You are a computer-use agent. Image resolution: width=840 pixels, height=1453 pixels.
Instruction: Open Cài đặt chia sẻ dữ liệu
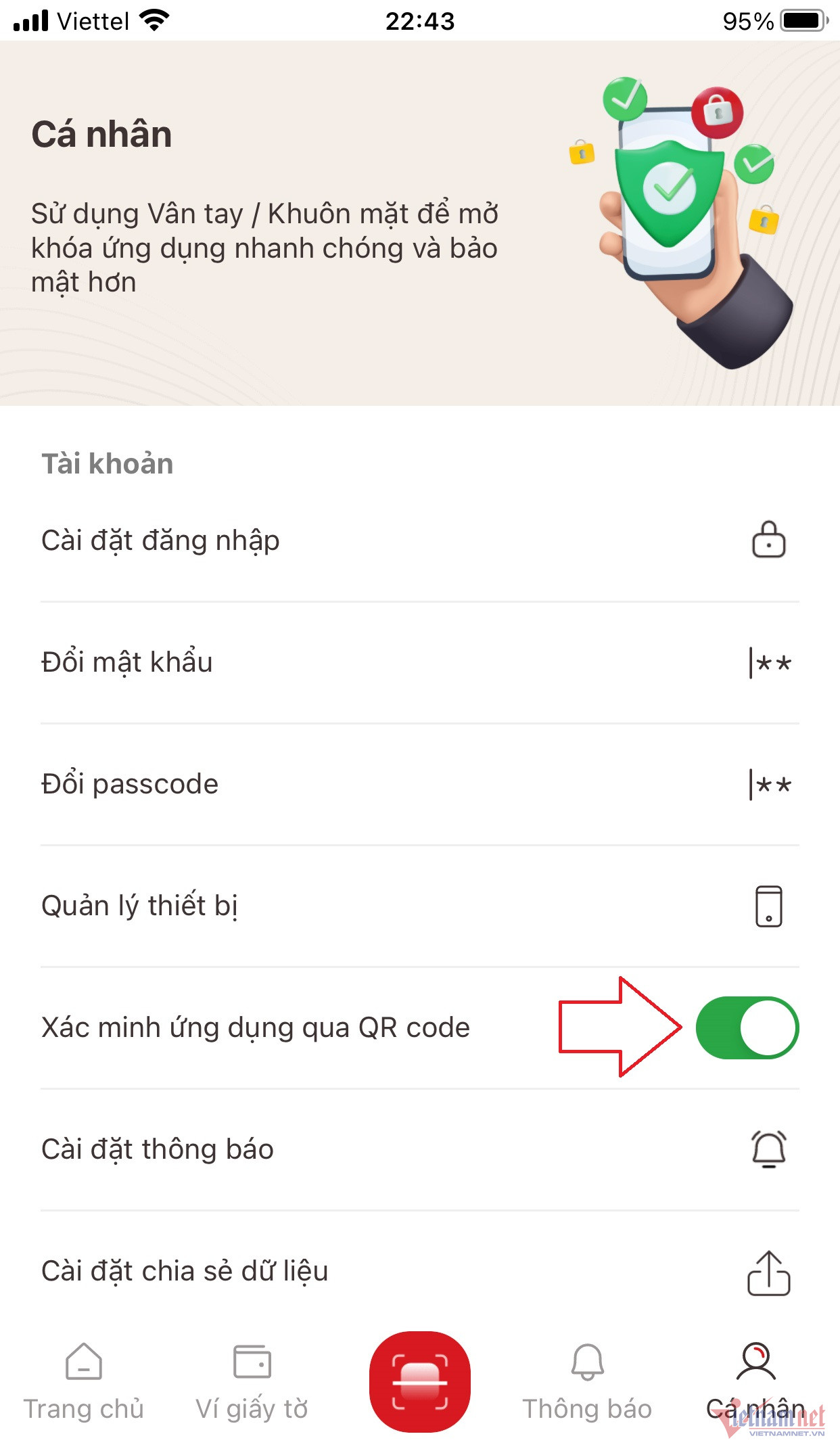point(419,1271)
